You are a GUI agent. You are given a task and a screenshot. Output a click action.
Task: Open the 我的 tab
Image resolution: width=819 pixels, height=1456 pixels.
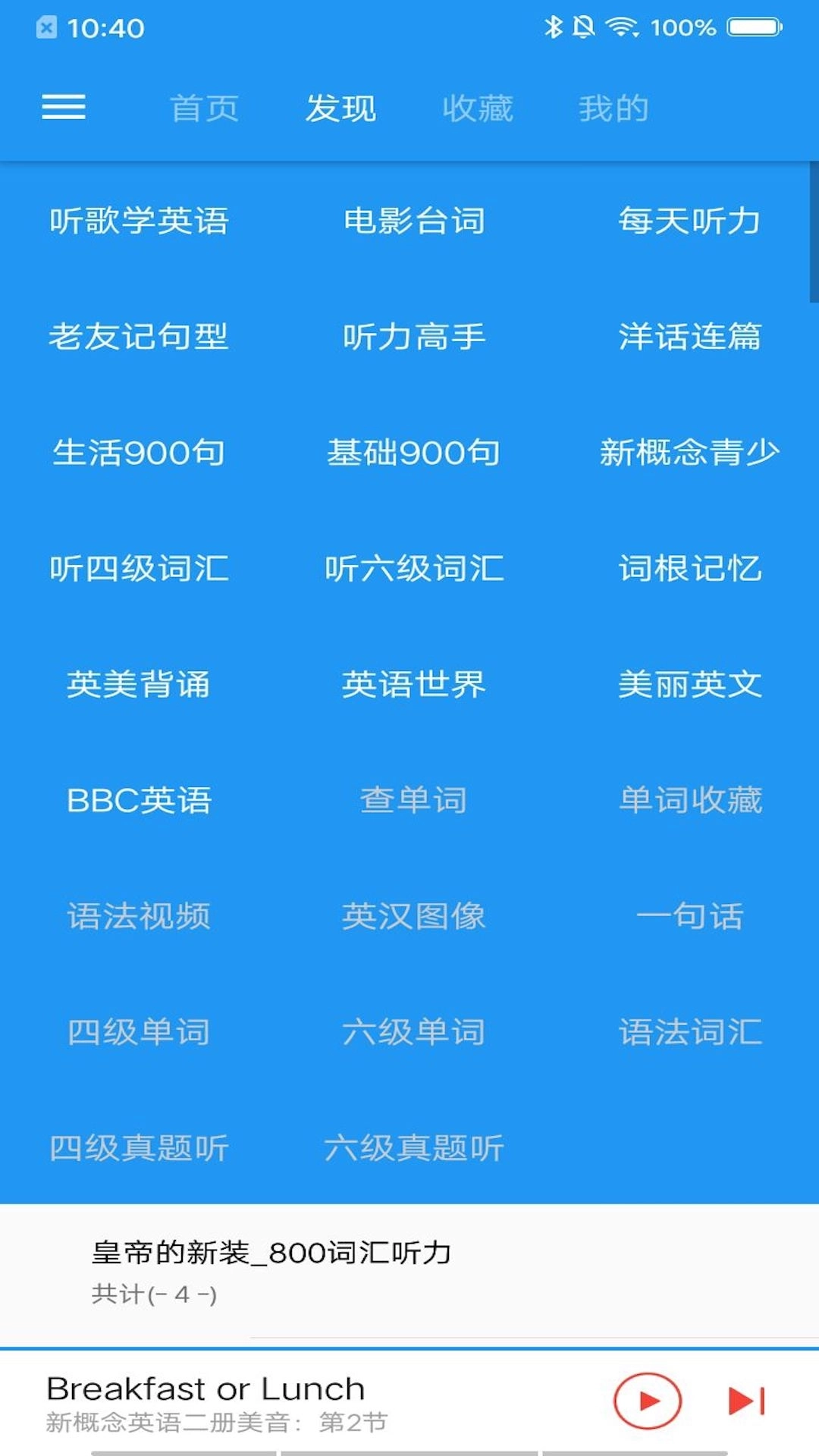[613, 107]
